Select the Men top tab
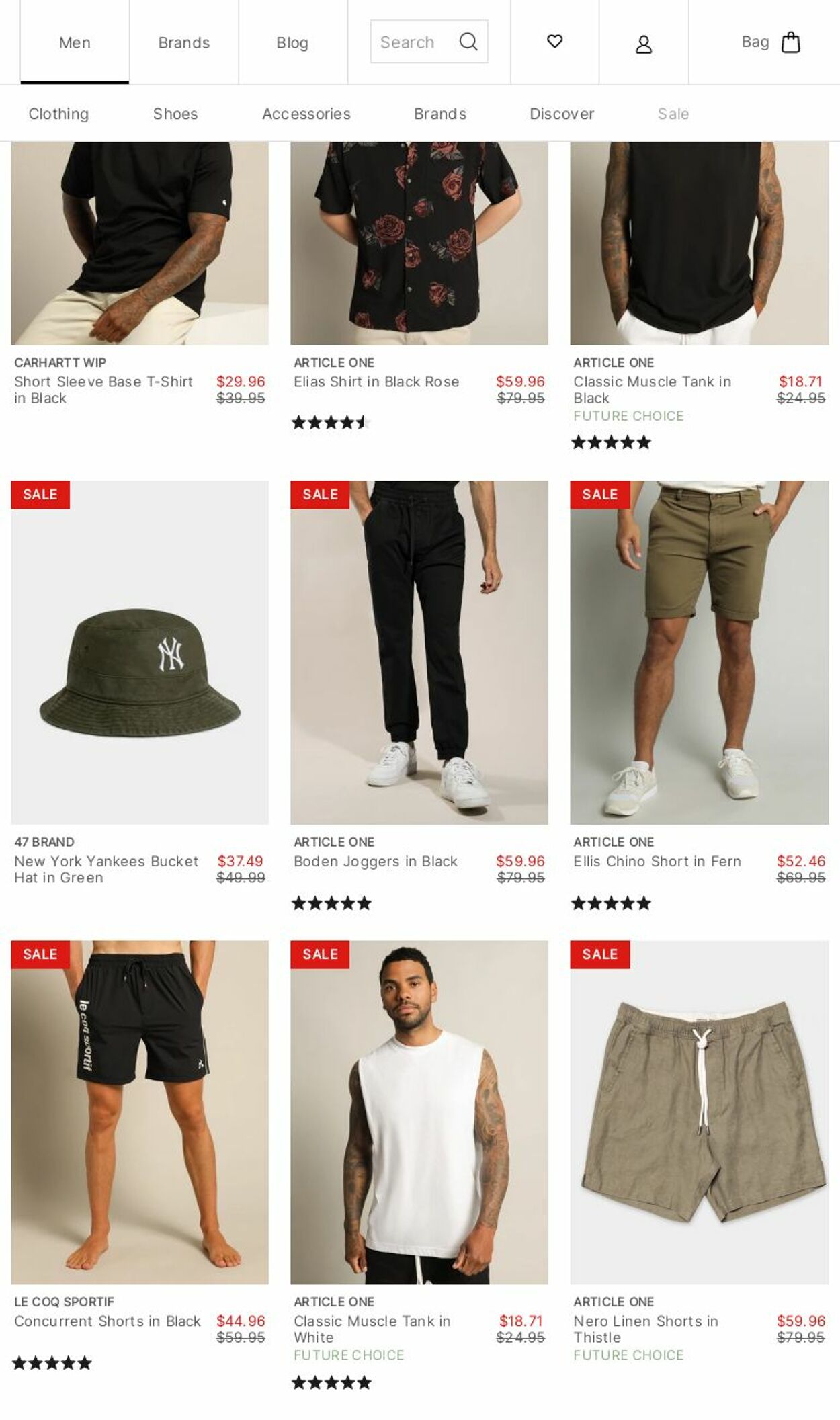The height and width of the screenshot is (1420, 840). (75, 42)
